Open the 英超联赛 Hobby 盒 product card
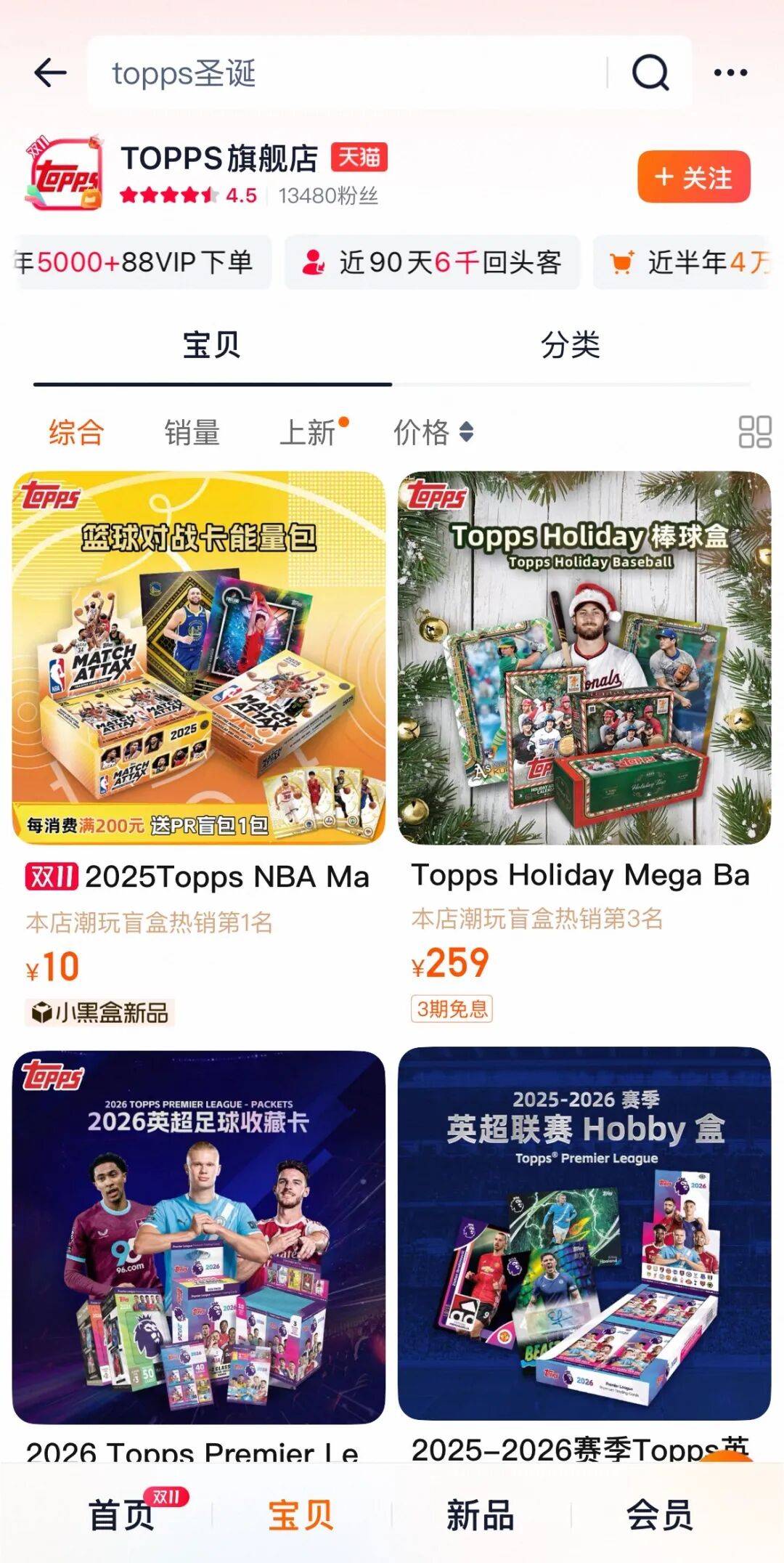The height and width of the screenshot is (1563, 784). [x=584, y=1233]
